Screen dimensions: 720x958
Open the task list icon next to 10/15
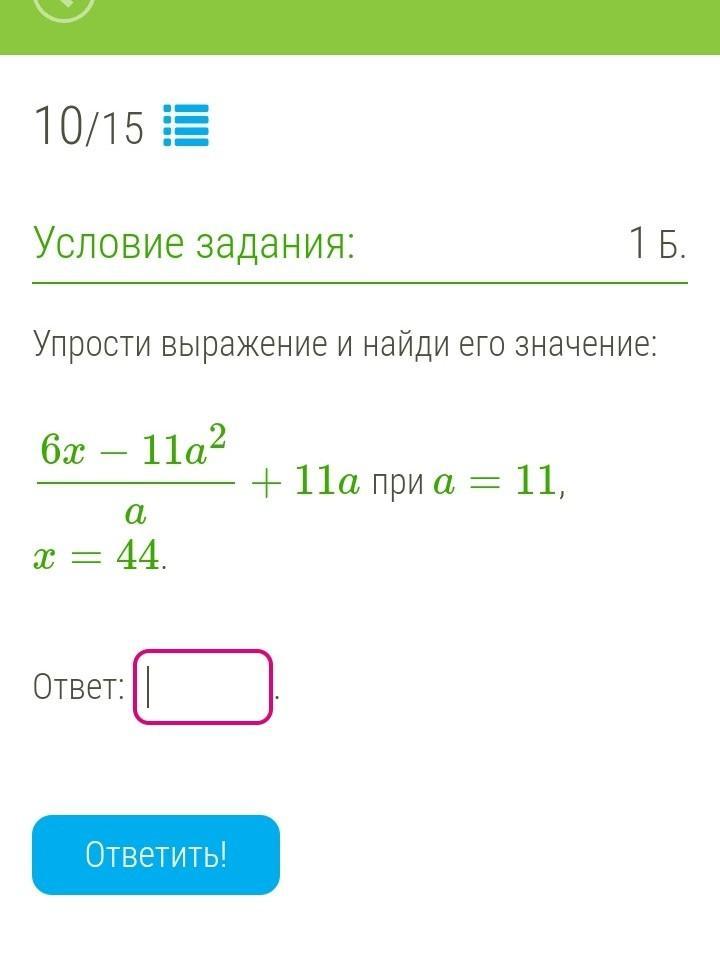[186, 126]
